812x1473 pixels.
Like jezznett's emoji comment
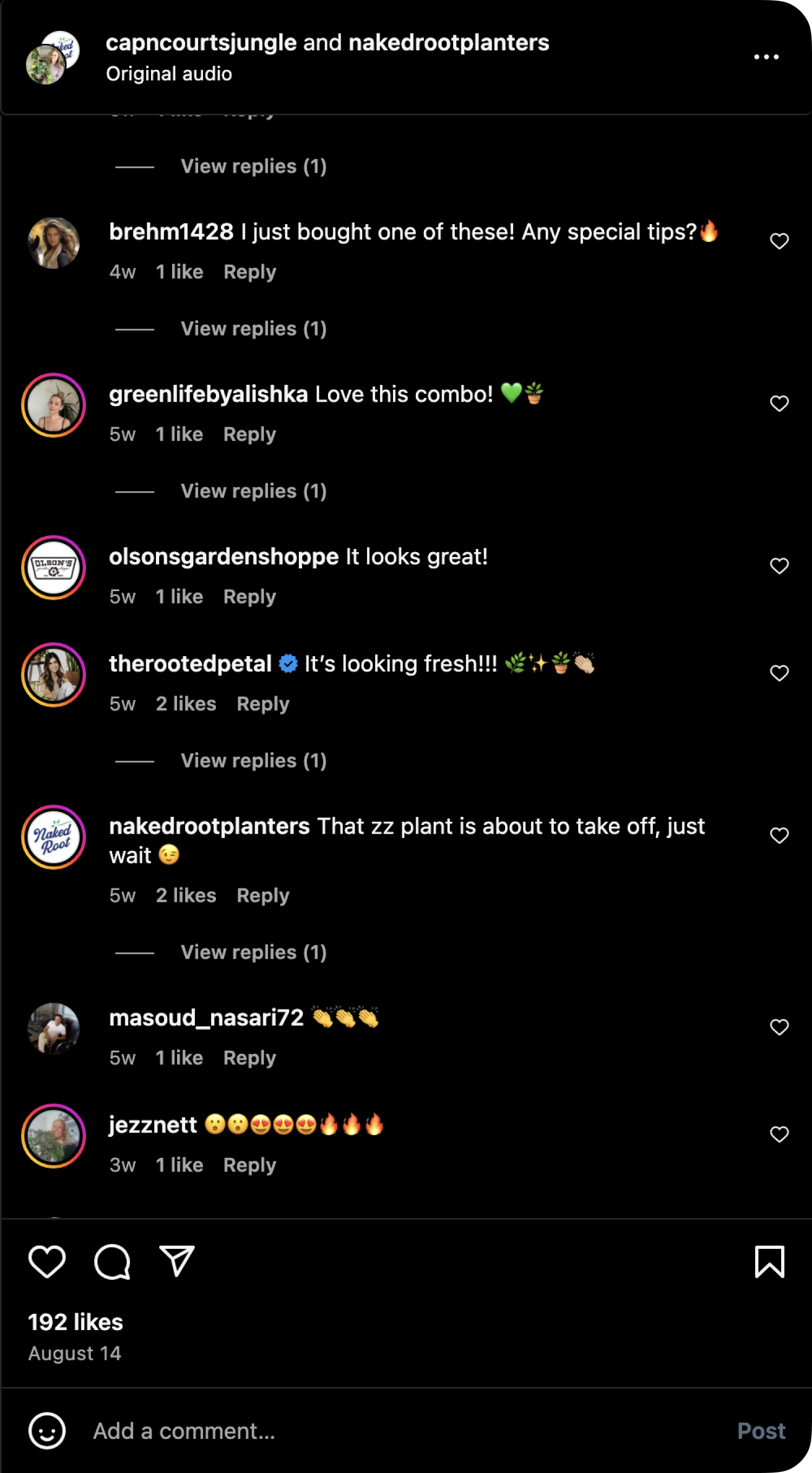click(x=779, y=1134)
